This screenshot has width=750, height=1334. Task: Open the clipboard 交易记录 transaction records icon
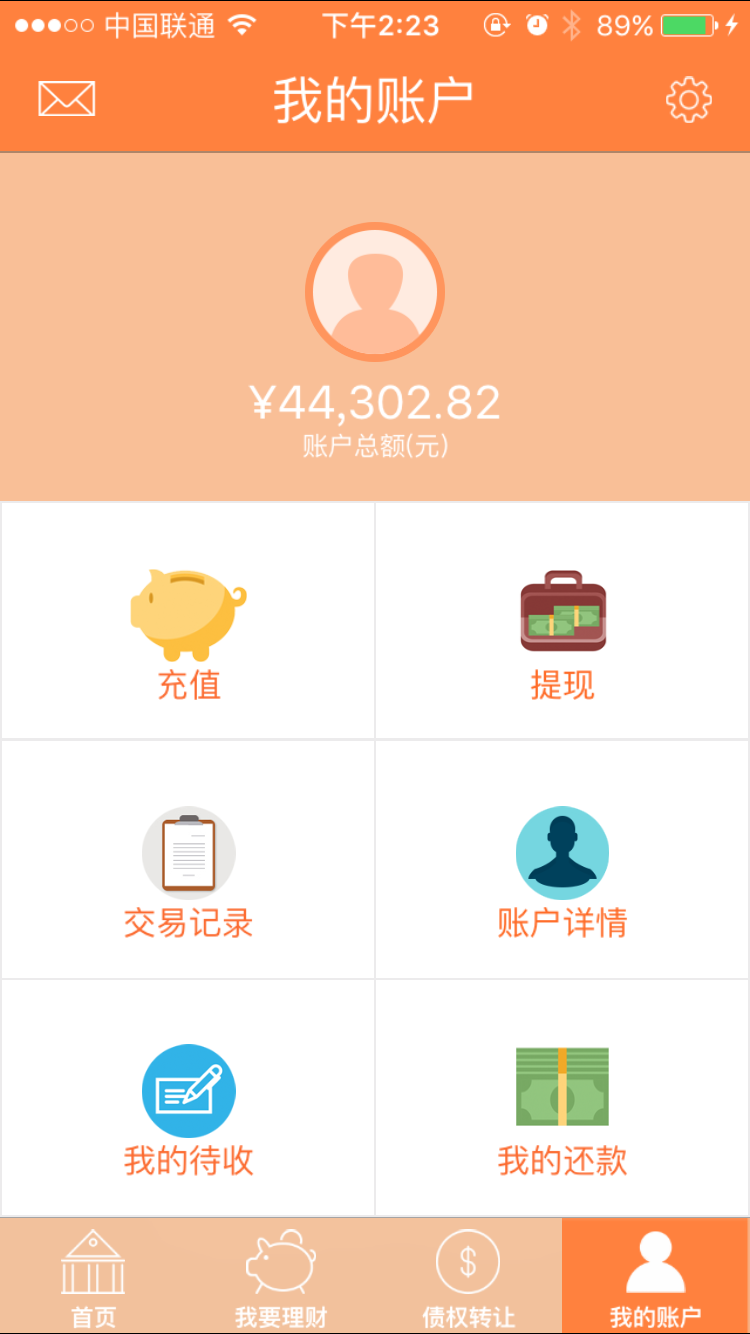coord(187,852)
